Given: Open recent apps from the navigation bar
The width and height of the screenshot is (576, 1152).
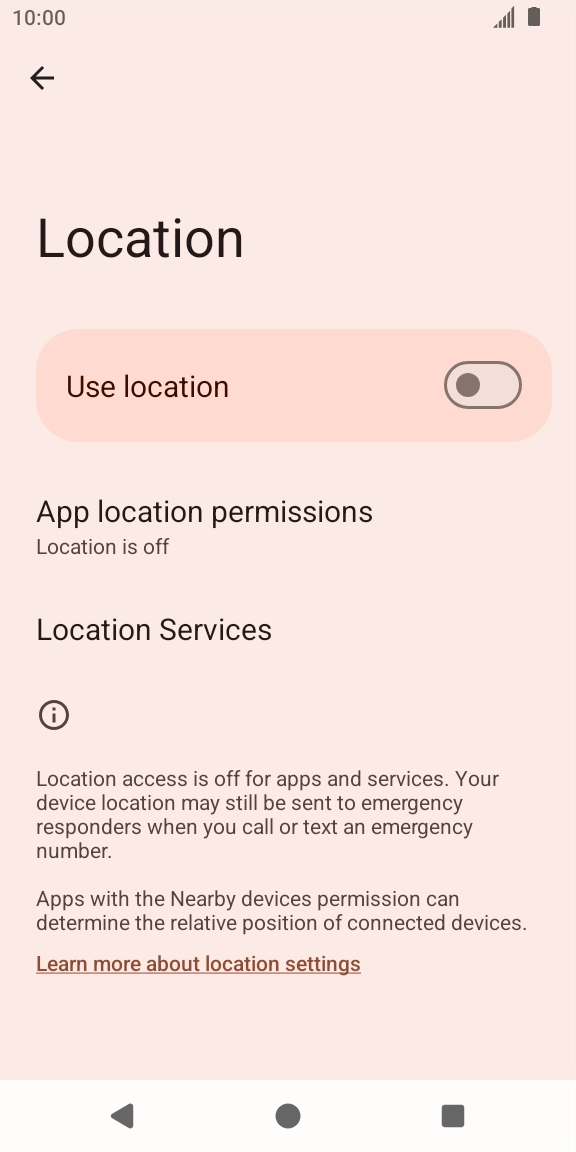Looking at the screenshot, I should 453,1116.
